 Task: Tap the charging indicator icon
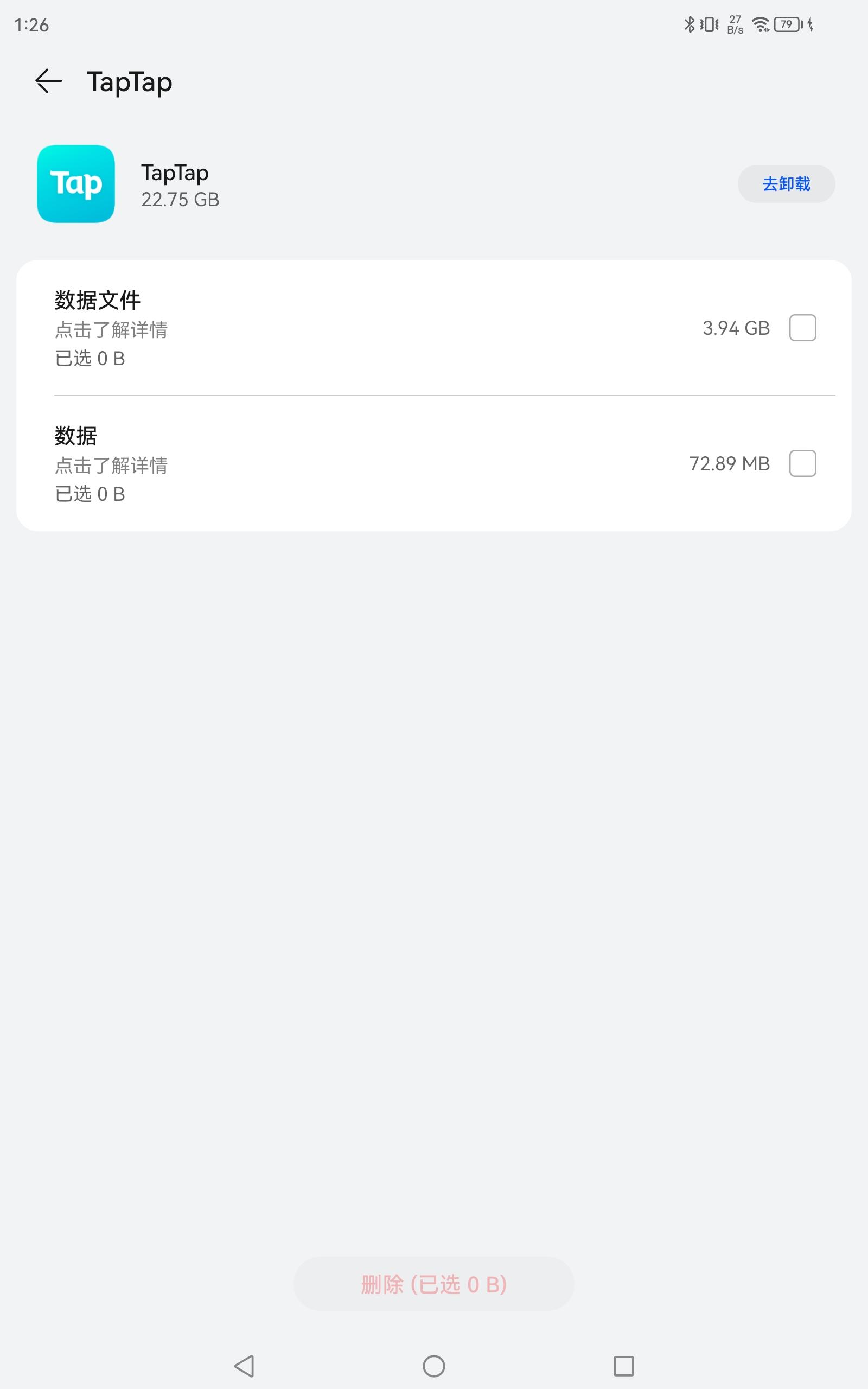[809, 23]
